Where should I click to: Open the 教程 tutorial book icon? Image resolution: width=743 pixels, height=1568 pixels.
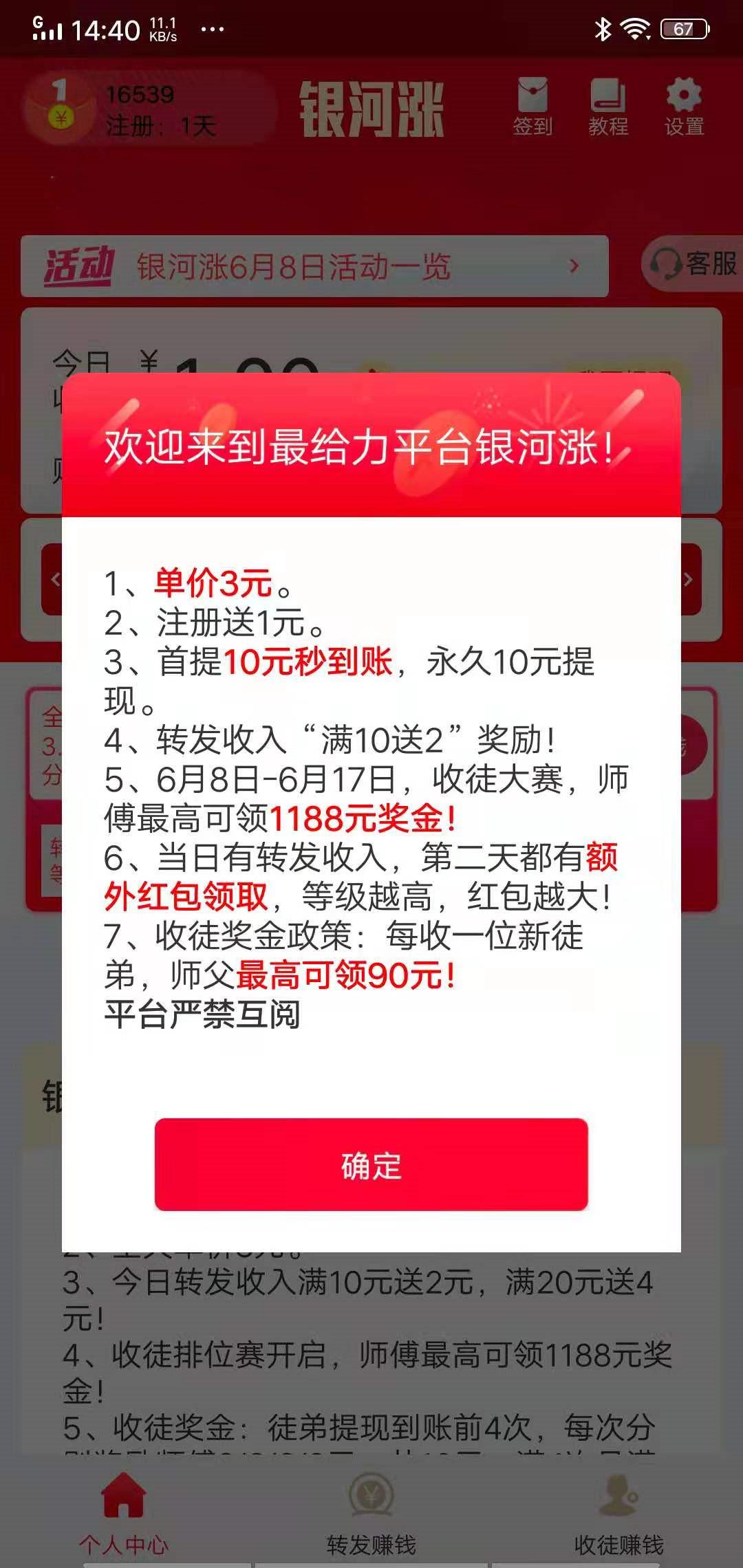[607, 103]
